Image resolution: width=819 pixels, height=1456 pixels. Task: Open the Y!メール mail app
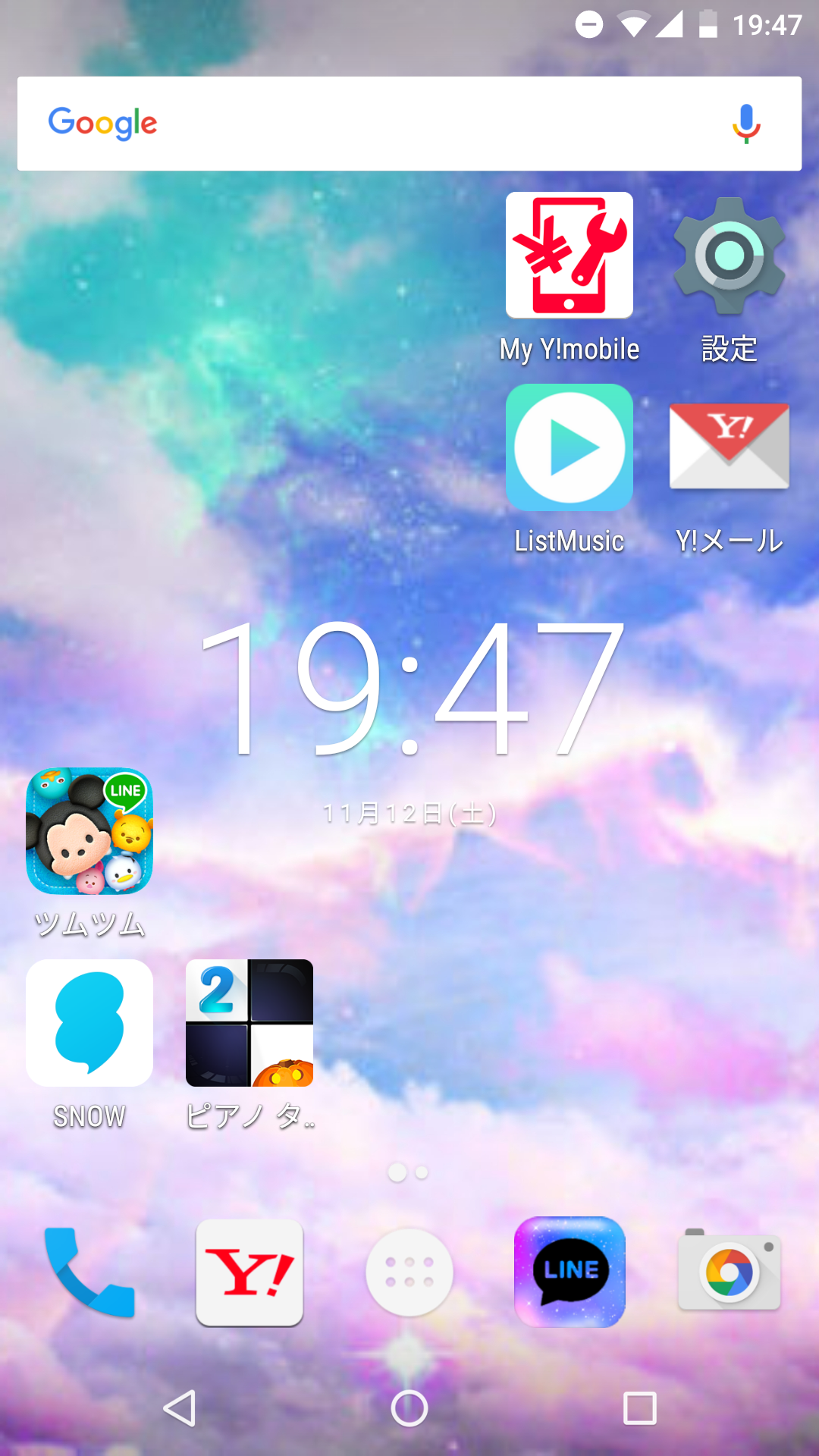click(729, 447)
